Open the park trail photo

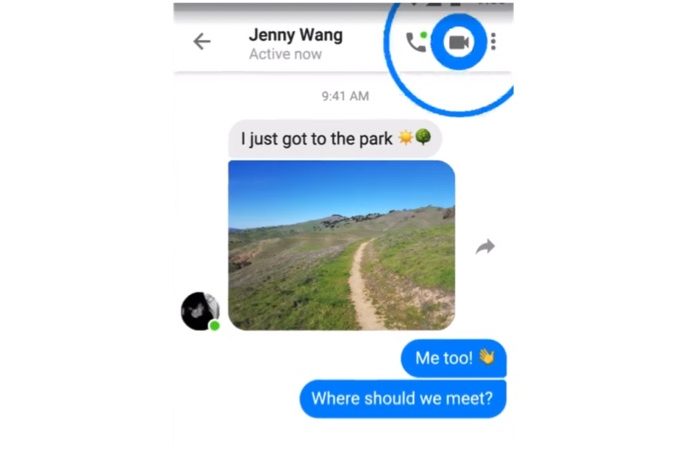(341, 245)
